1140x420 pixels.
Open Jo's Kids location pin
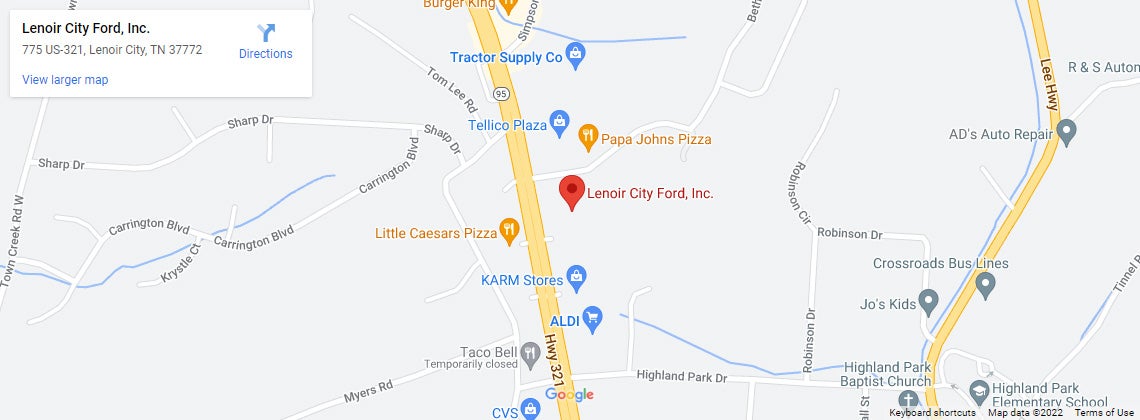tap(928, 300)
